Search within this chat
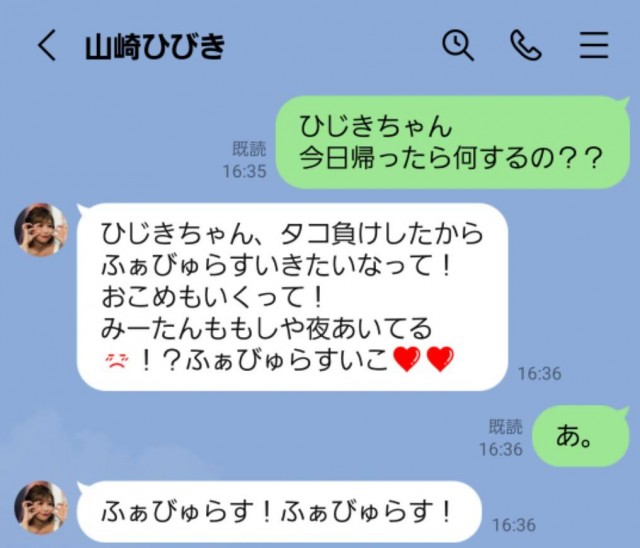This screenshot has width=640, height=548. (458, 46)
